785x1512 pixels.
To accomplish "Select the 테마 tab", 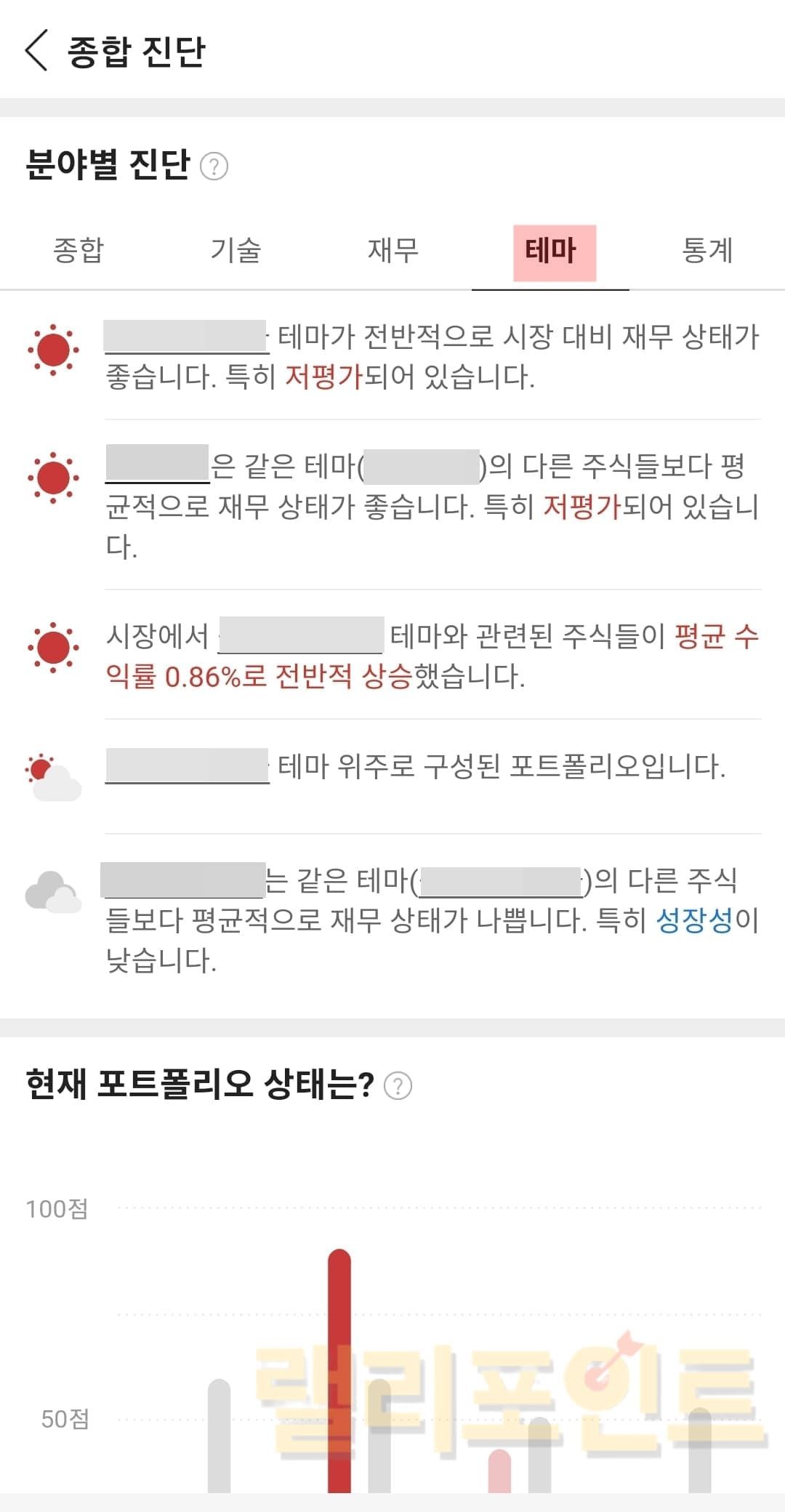I will click(x=551, y=252).
